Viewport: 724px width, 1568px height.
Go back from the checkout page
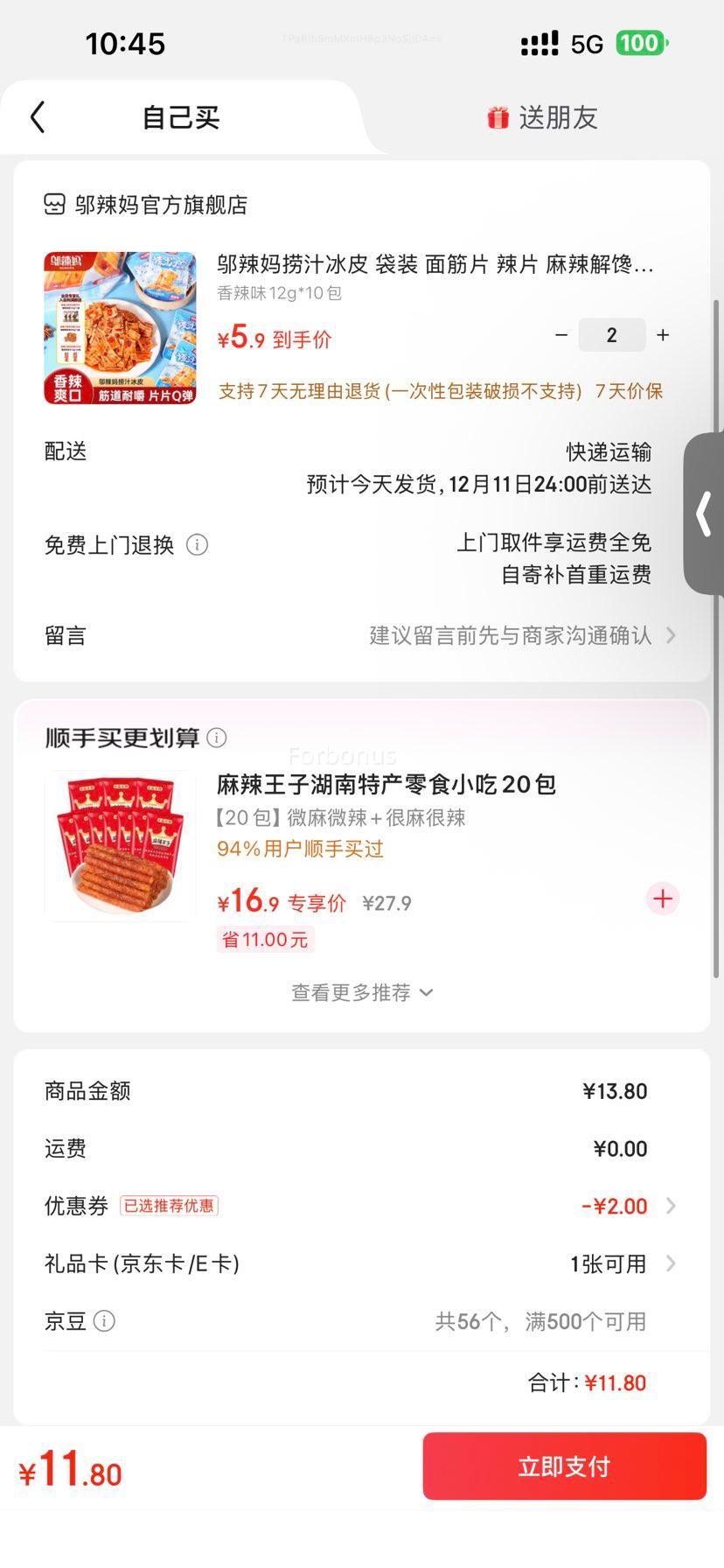38,117
